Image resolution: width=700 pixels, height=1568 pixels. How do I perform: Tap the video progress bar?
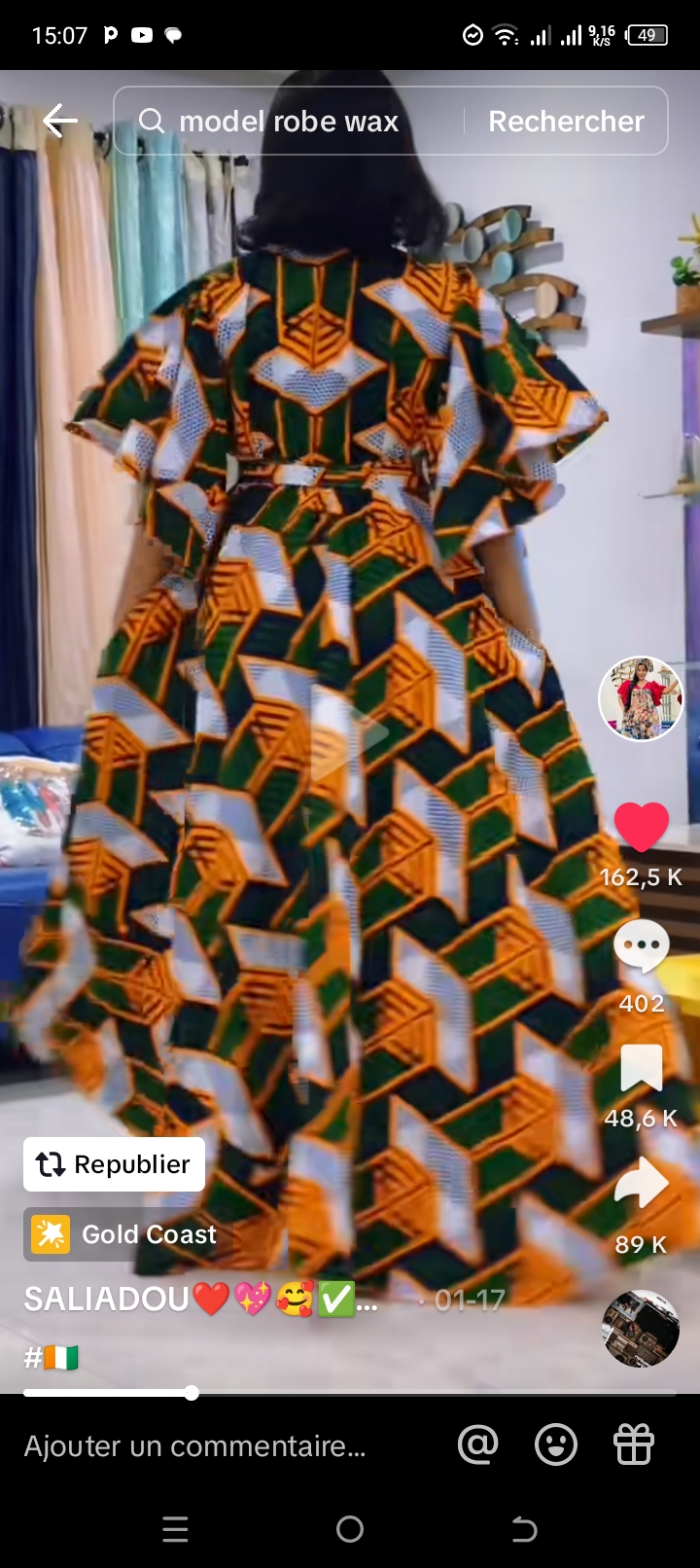[350, 1393]
